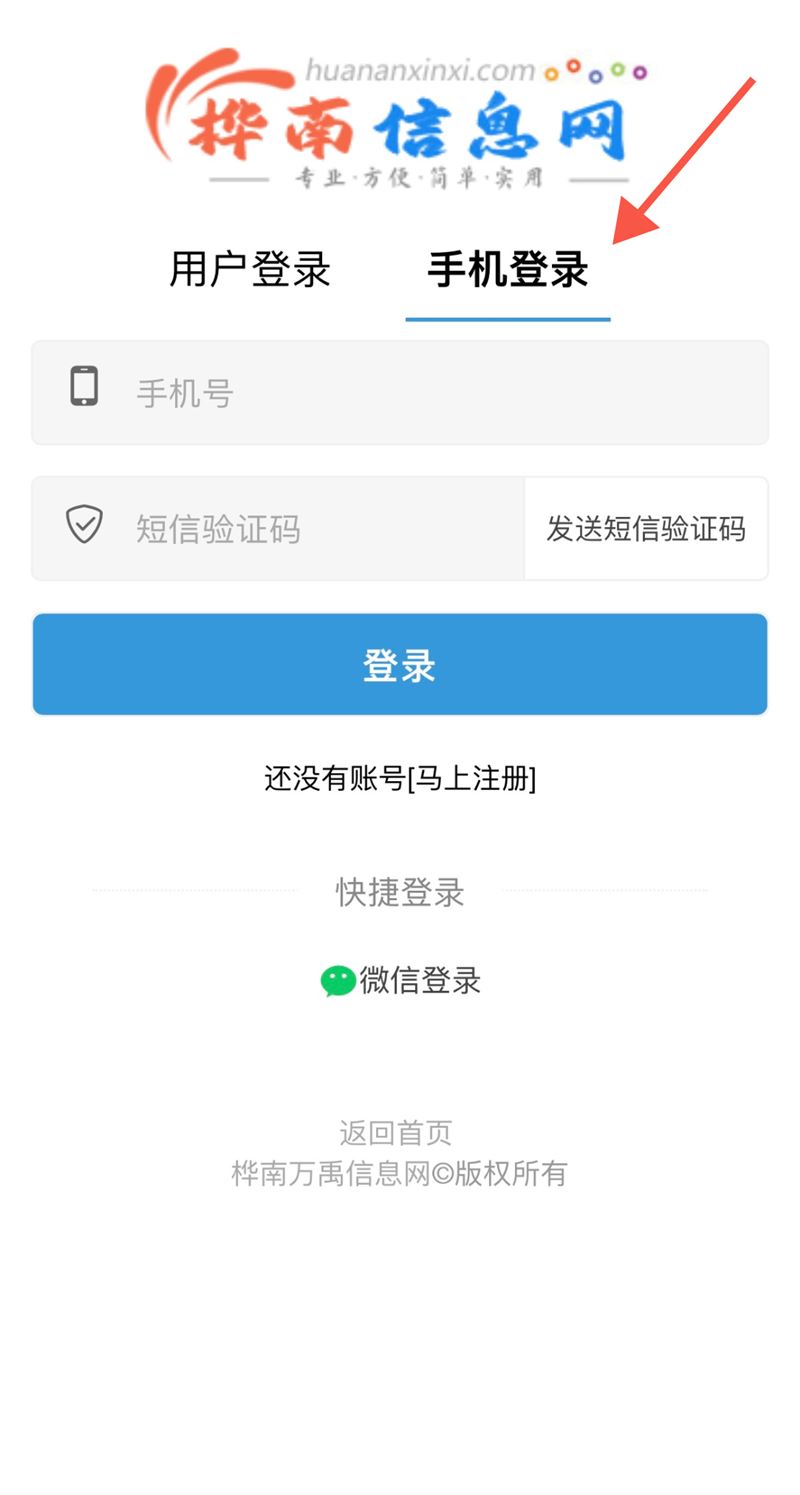Focus the 手机号 input field
This screenshot has height=1495, width=800.
pyautogui.click(x=400, y=392)
